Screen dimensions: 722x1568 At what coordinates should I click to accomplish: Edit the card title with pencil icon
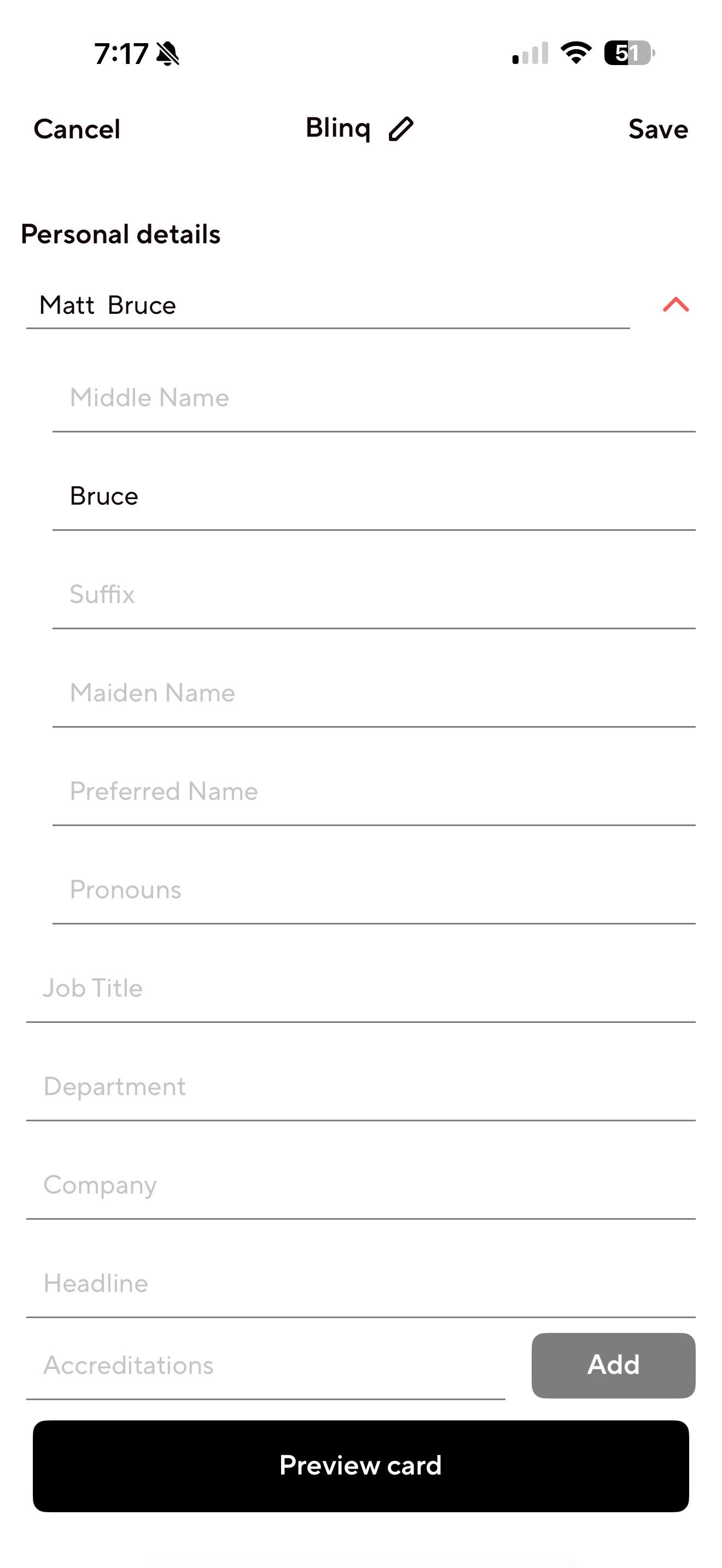pos(401,129)
